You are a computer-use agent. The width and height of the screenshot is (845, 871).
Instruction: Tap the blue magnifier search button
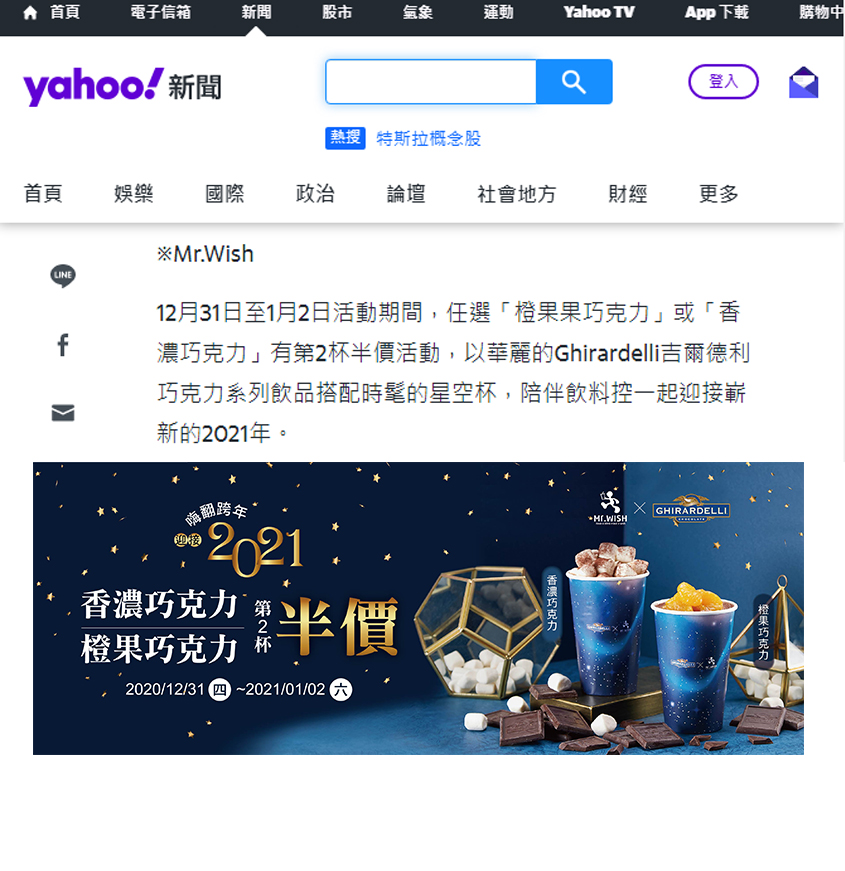tap(574, 82)
